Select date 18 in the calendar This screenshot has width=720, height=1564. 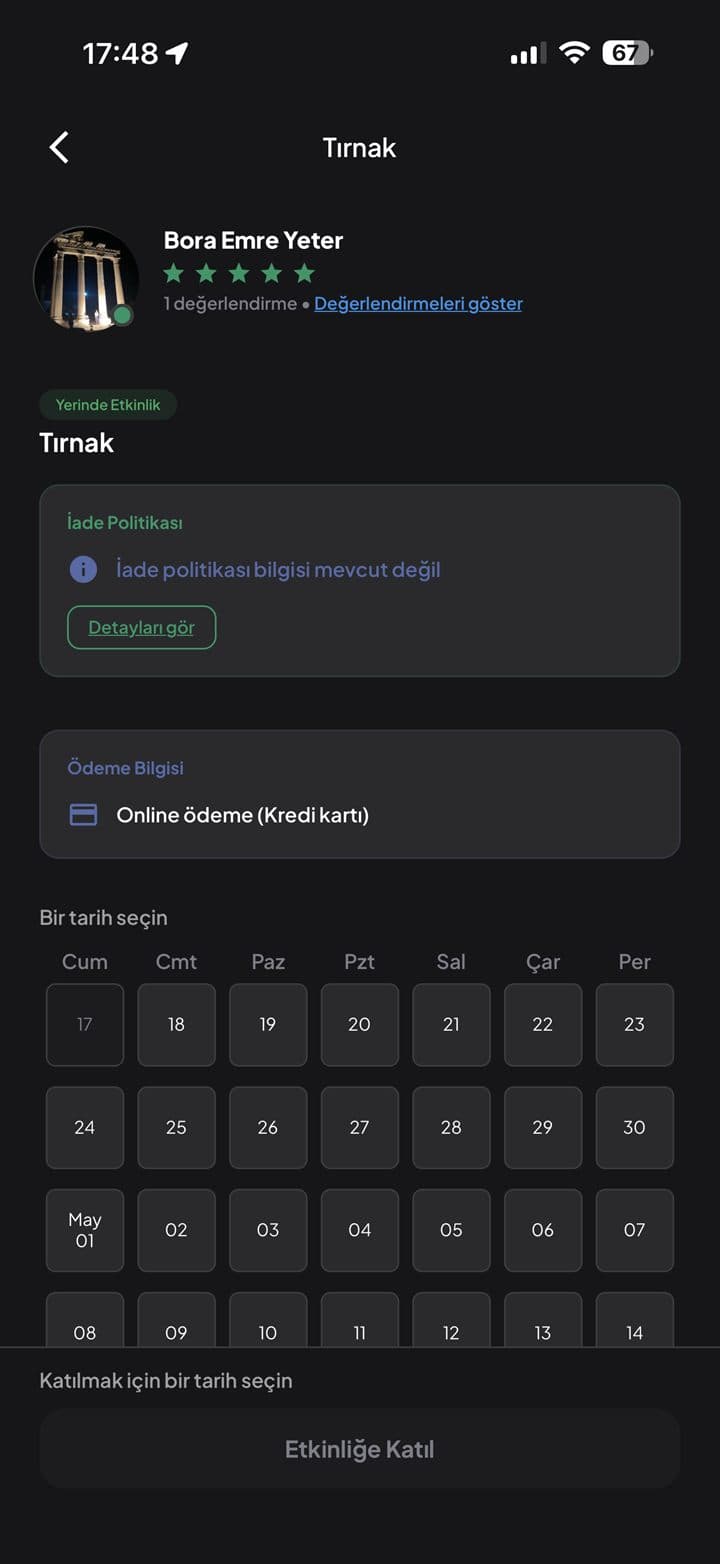[x=176, y=1024]
